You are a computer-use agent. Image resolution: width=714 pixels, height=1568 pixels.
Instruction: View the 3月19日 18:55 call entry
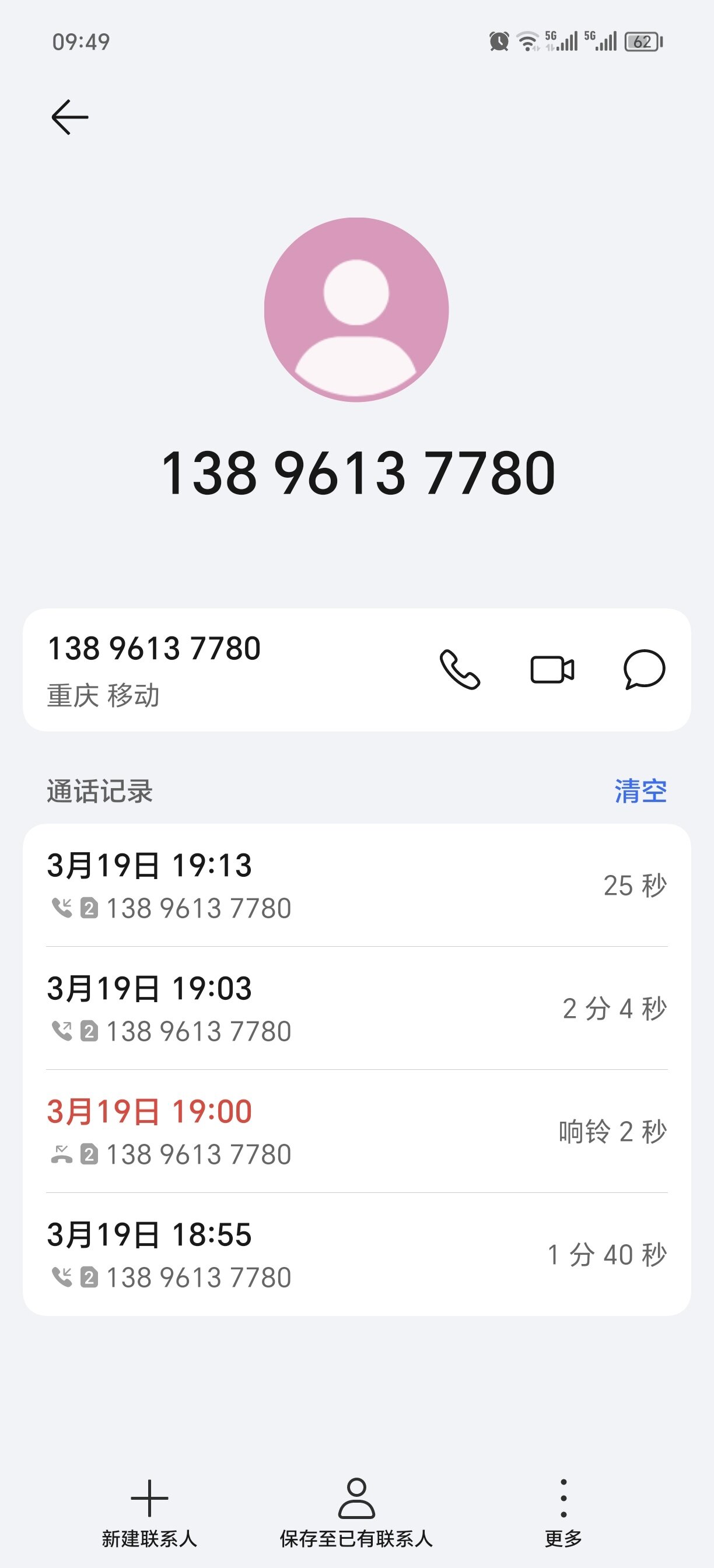pyautogui.click(x=356, y=1255)
